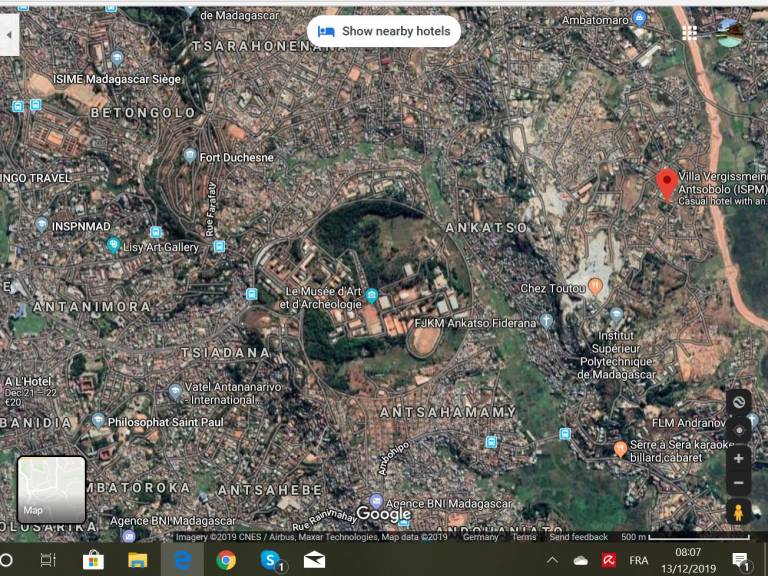Send feedback about the map

(578, 537)
